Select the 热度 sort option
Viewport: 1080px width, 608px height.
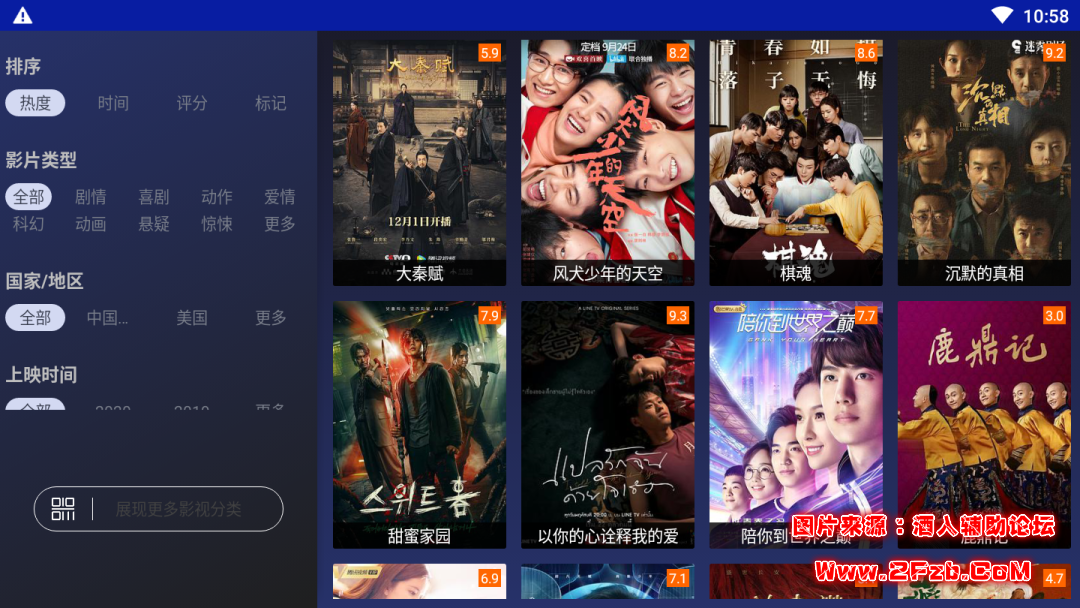35,103
